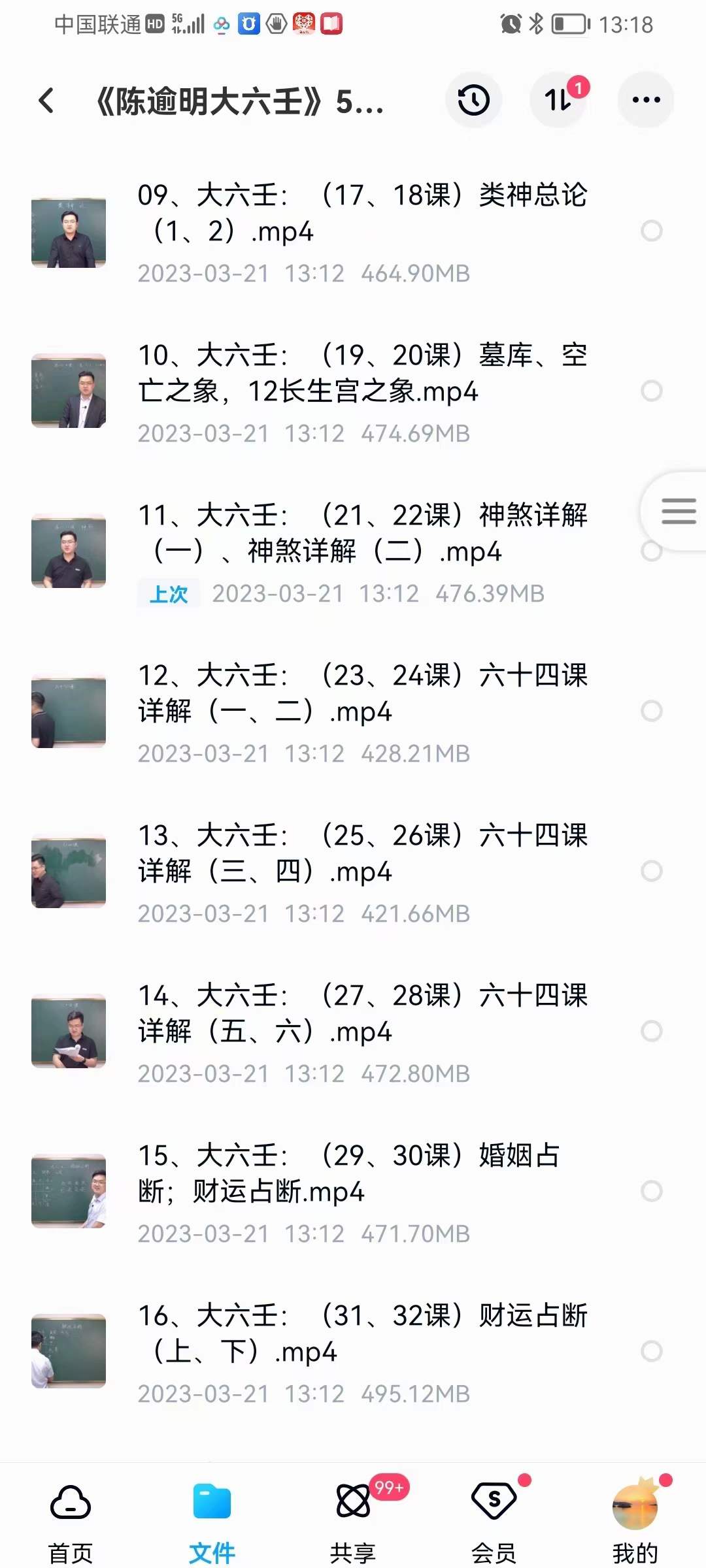The height and width of the screenshot is (1568, 706).
Task: Select the checkbox for file 16 财运占断（上、下）
Action: coord(651,1351)
